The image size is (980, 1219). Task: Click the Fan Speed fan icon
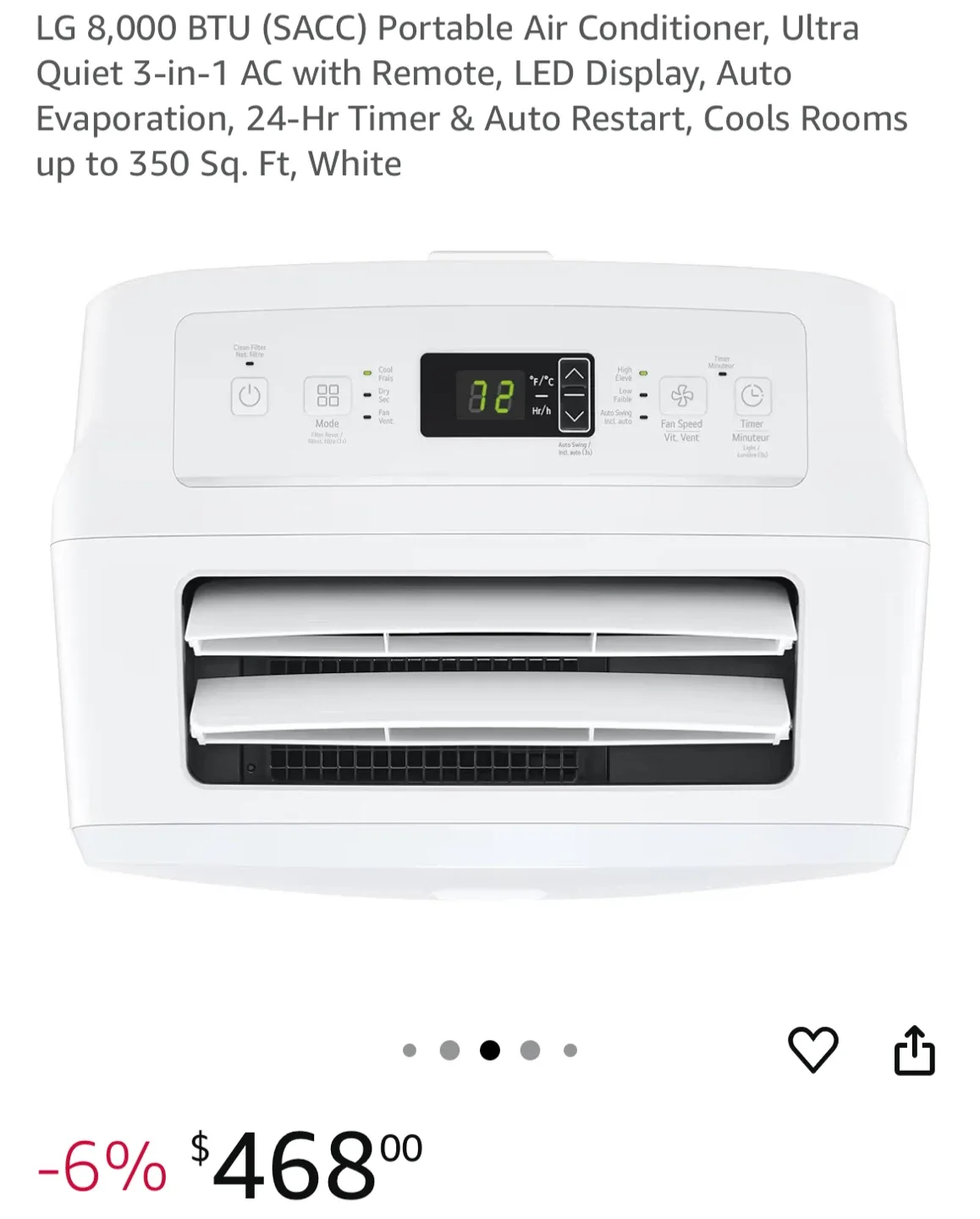(x=681, y=394)
